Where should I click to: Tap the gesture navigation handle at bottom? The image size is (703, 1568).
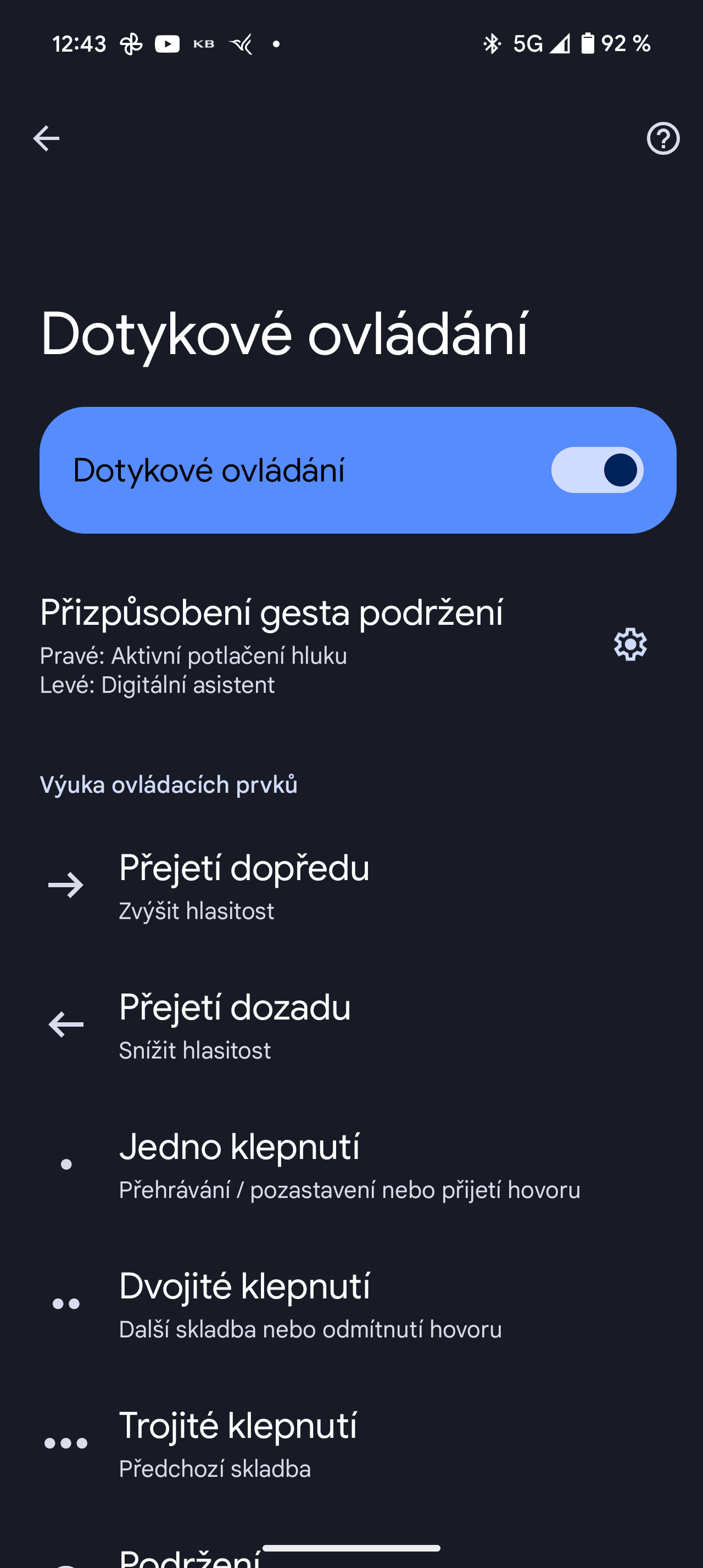351,1548
